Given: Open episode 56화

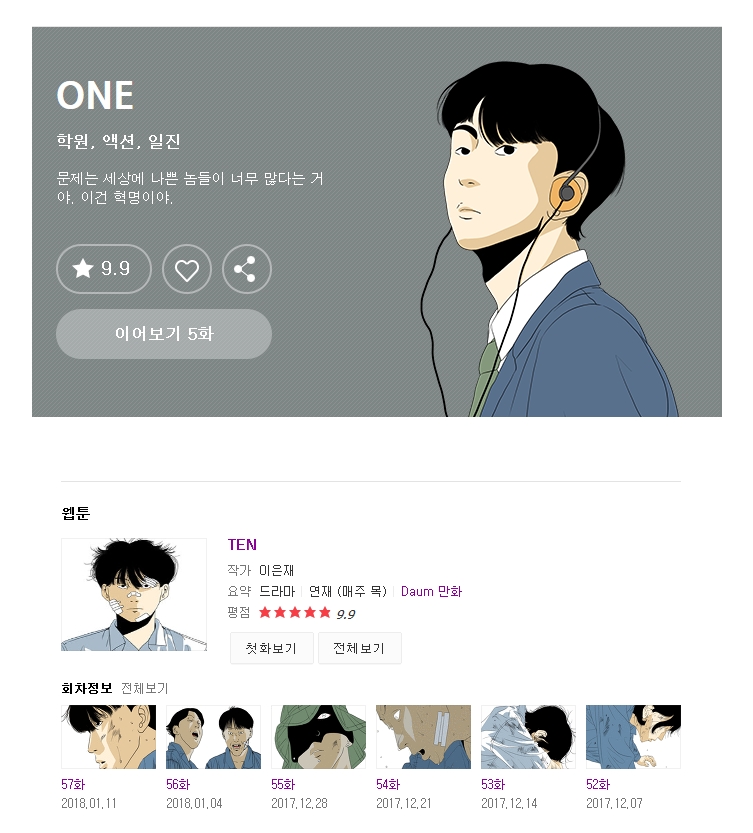Looking at the screenshot, I should tap(213, 738).
